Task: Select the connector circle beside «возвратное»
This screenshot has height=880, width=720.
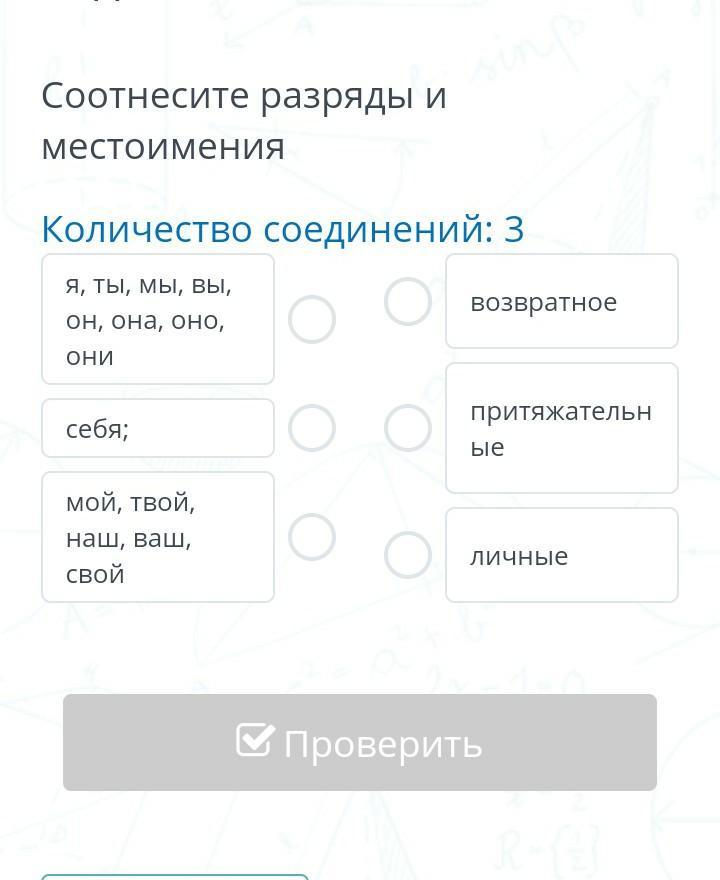Action: pos(408,302)
